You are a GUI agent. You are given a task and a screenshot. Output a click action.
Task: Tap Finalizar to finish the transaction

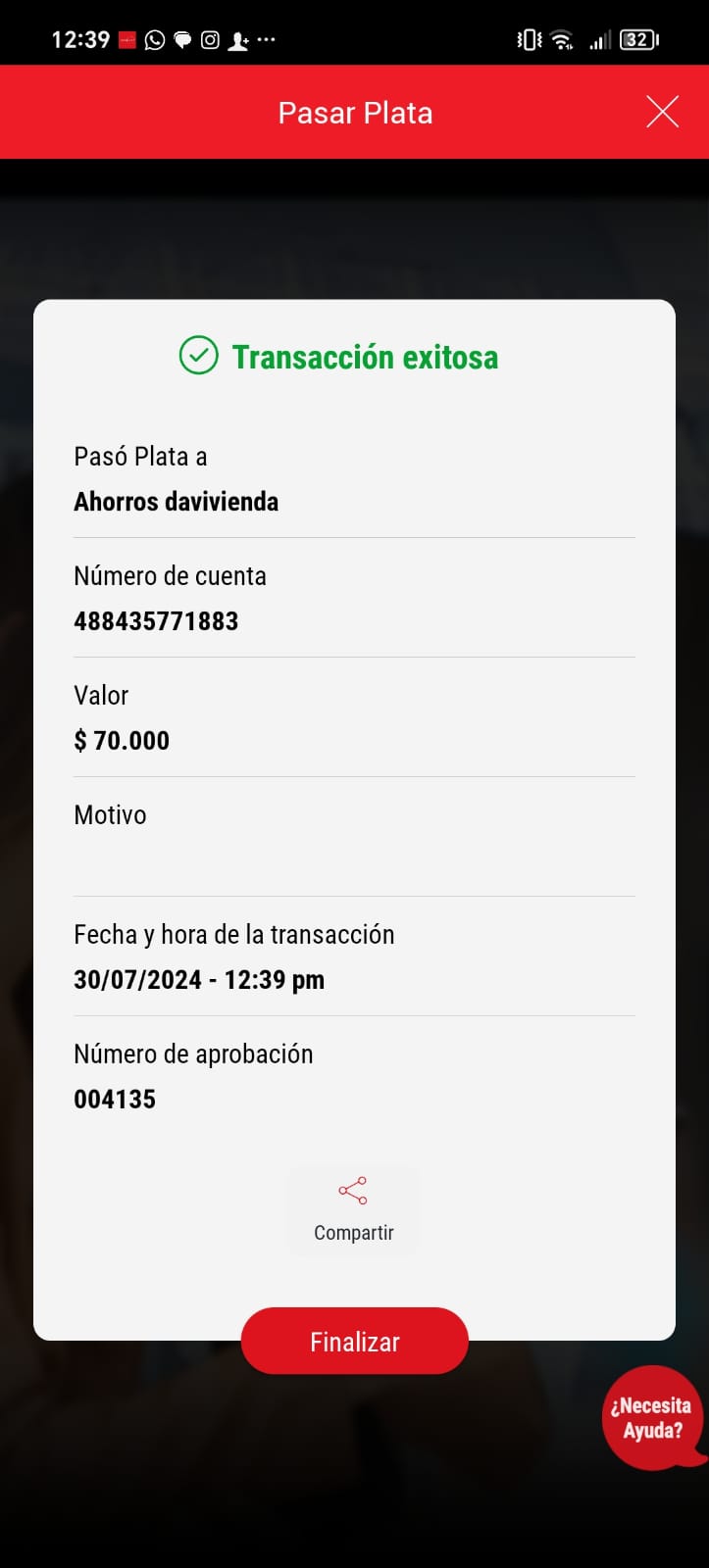[x=354, y=1341]
